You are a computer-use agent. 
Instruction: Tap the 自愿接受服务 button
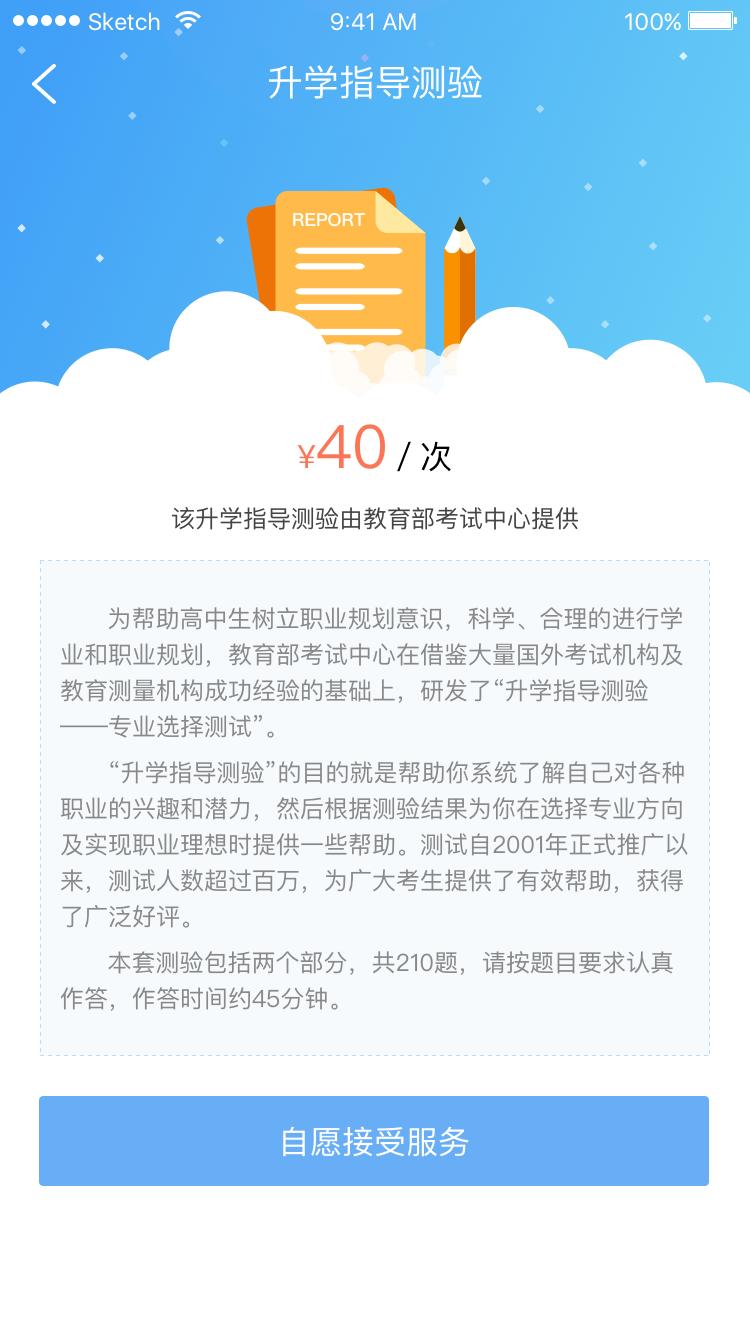point(374,1141)
